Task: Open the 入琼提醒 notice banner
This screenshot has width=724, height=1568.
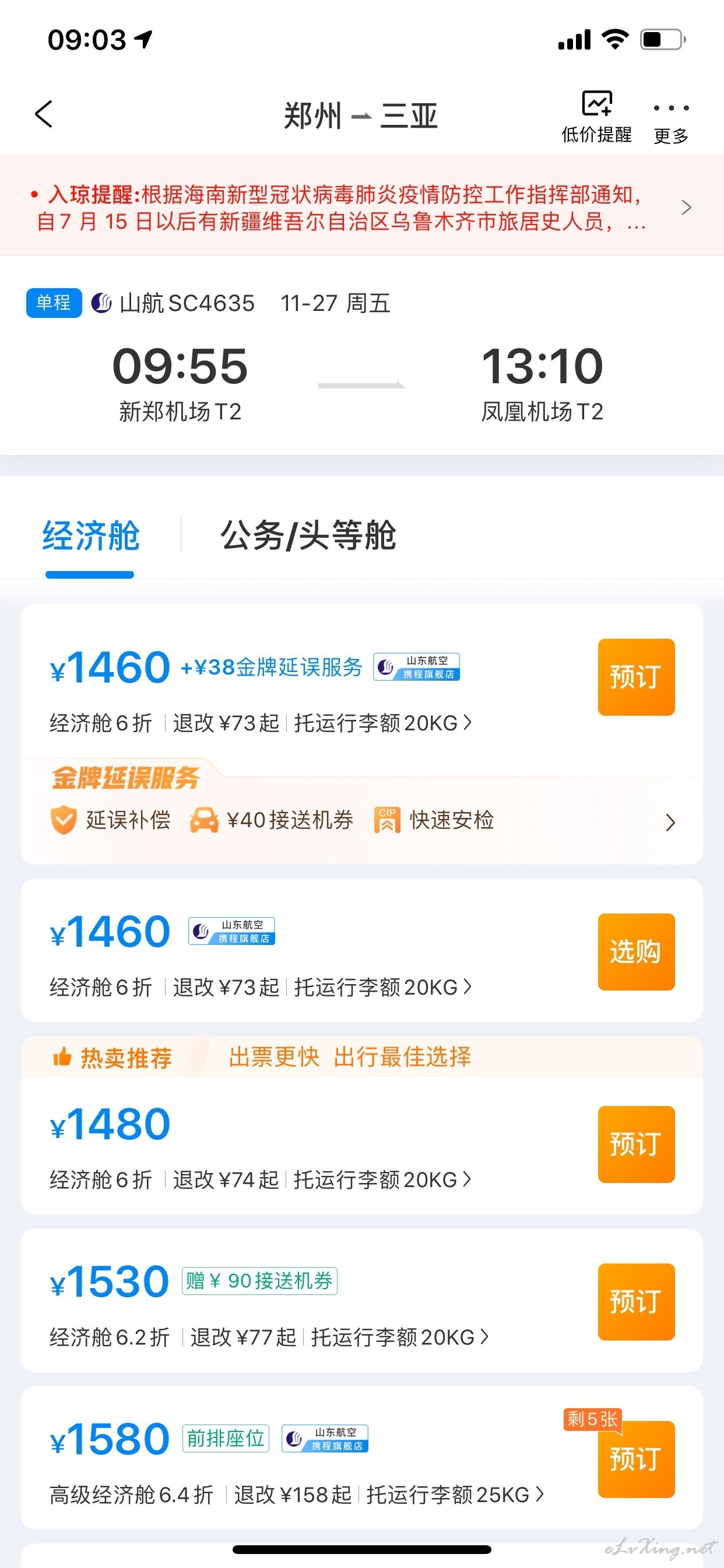Action: pyautogui.click(x=362, y=207)
